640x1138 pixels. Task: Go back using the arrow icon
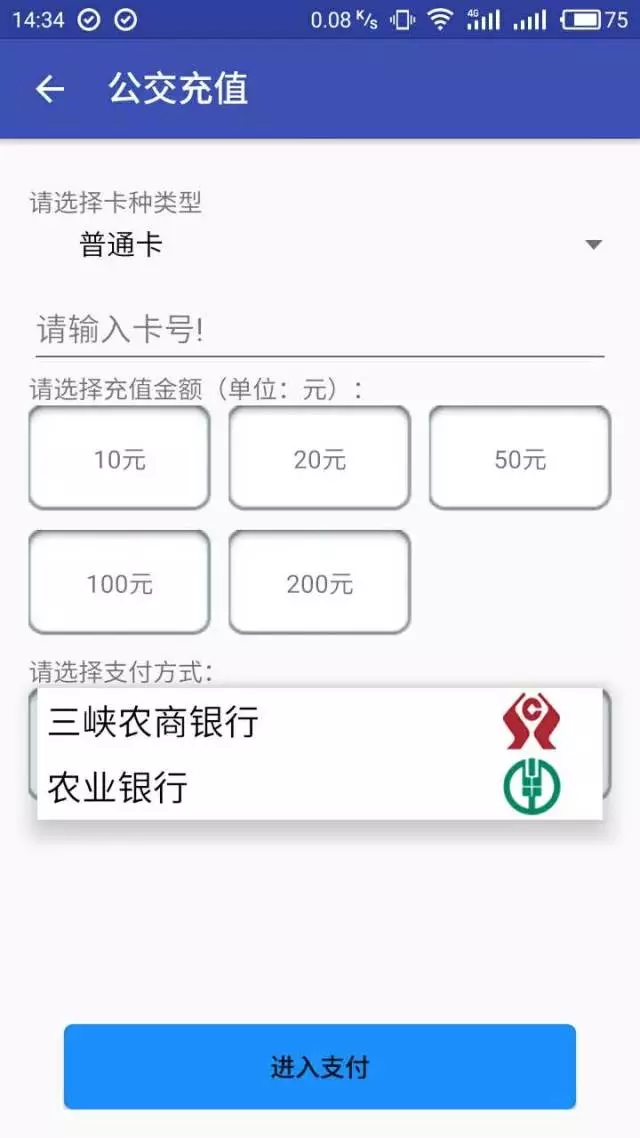49,89
